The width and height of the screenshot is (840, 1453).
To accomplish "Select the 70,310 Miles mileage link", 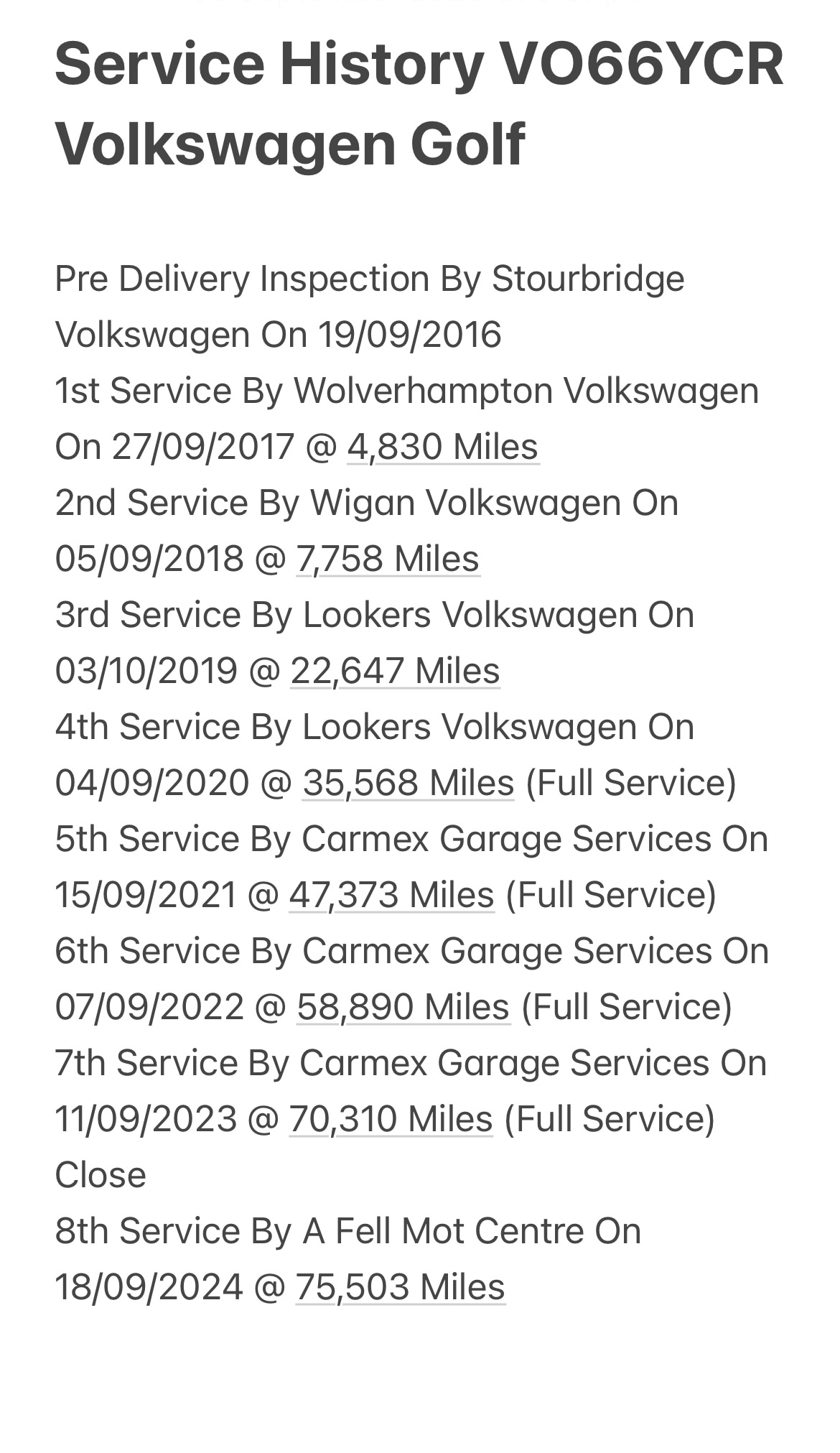I will (x=391, y=1119).
